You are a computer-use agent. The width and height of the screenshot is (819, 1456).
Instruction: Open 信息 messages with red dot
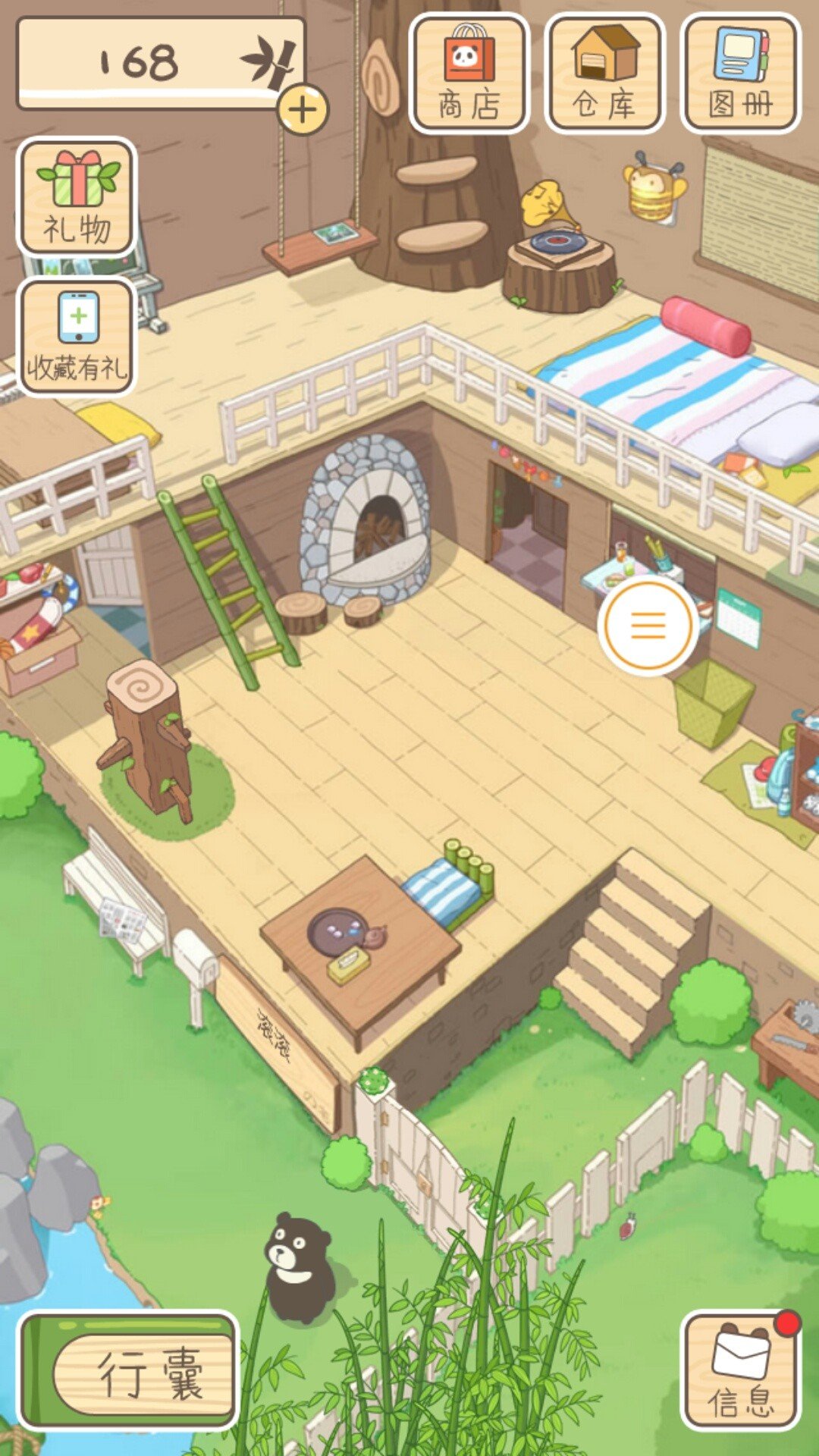[740, 1370]
